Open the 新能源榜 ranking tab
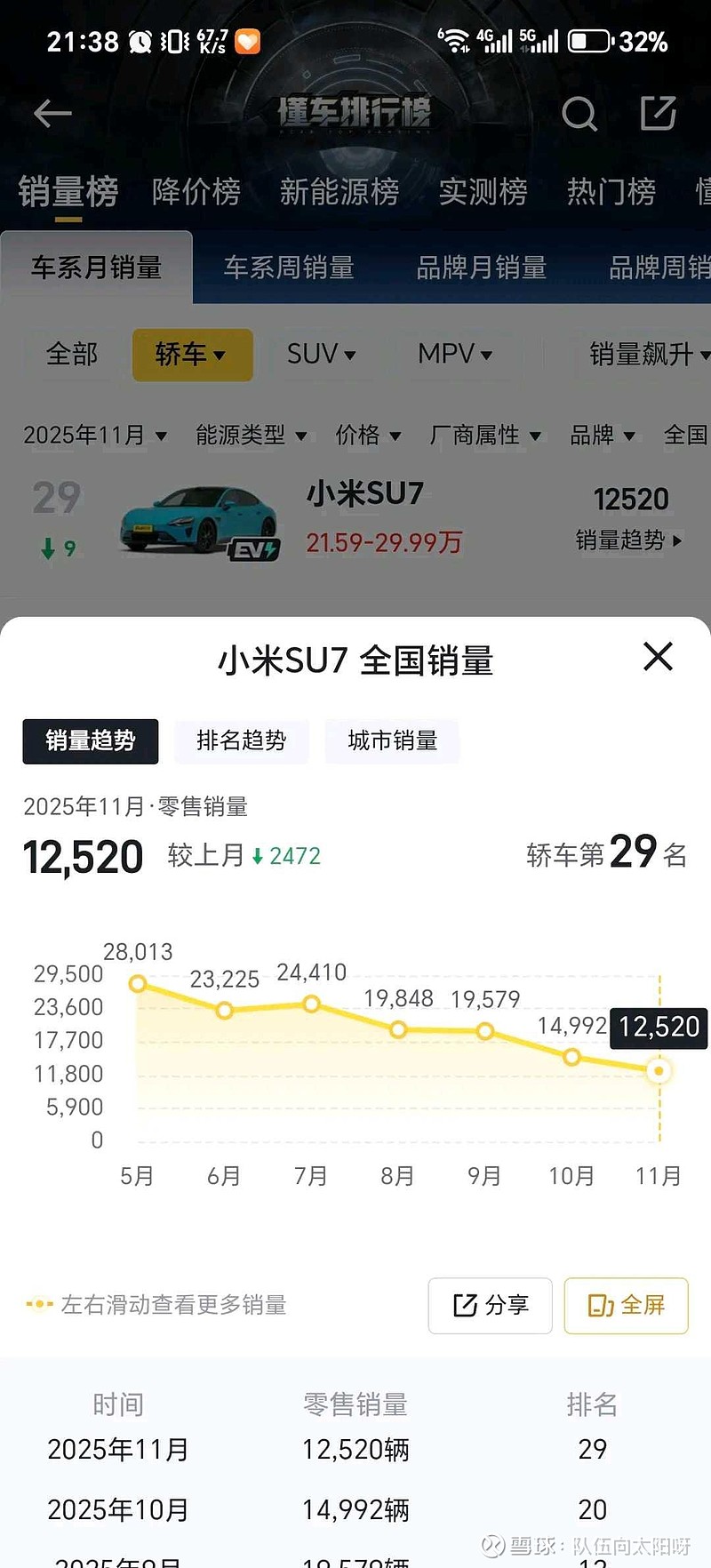Image resolution: width=711 pixels, height=1568 pixels. (340, 192)
